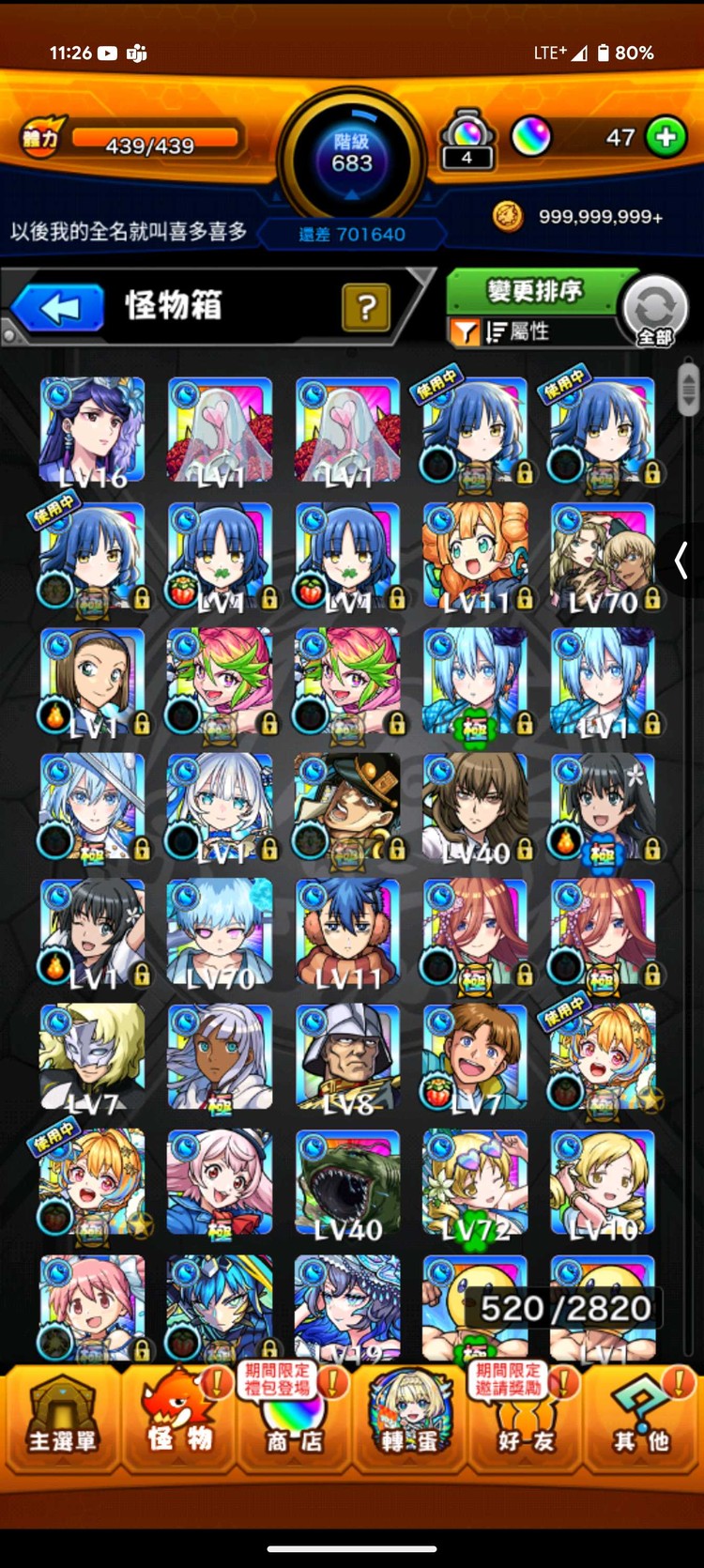This screenshot has height=1568, width=704.
Task: Expand the side panel arrow on right edge
Action: tap(682, 561)
